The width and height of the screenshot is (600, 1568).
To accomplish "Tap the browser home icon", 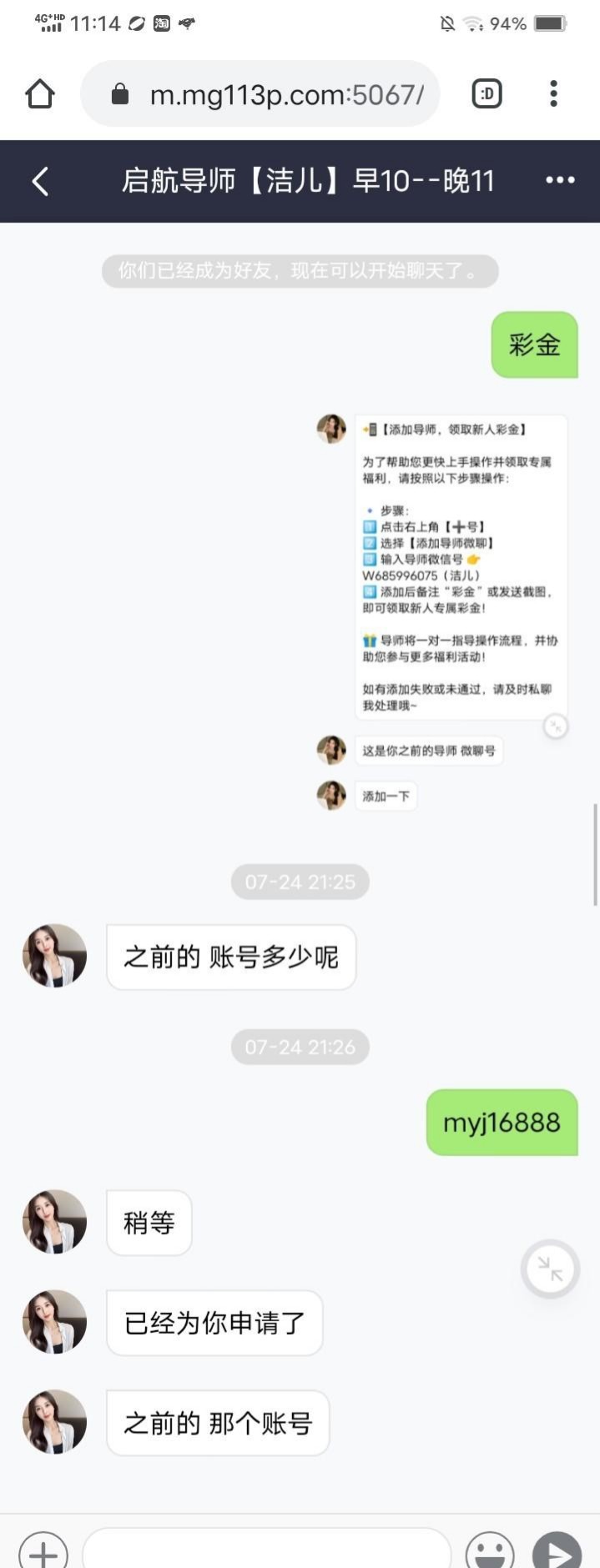I will pyautogui.click(x=39, y=94).
